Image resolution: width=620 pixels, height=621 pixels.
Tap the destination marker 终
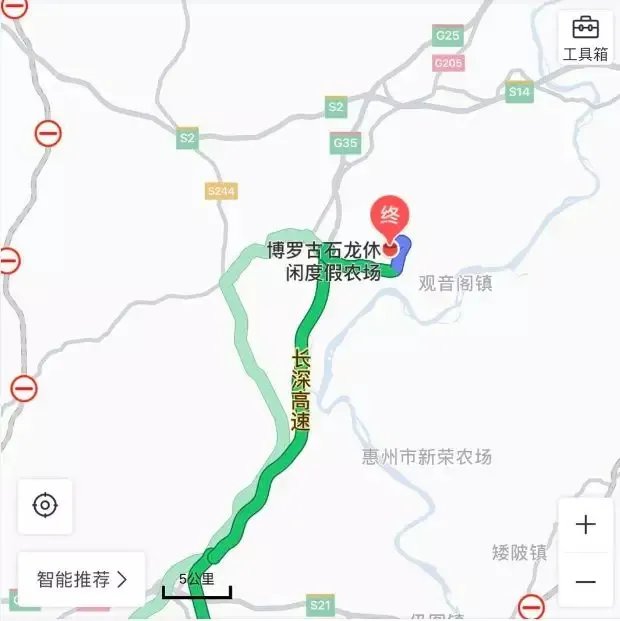[x=390, y=217]
